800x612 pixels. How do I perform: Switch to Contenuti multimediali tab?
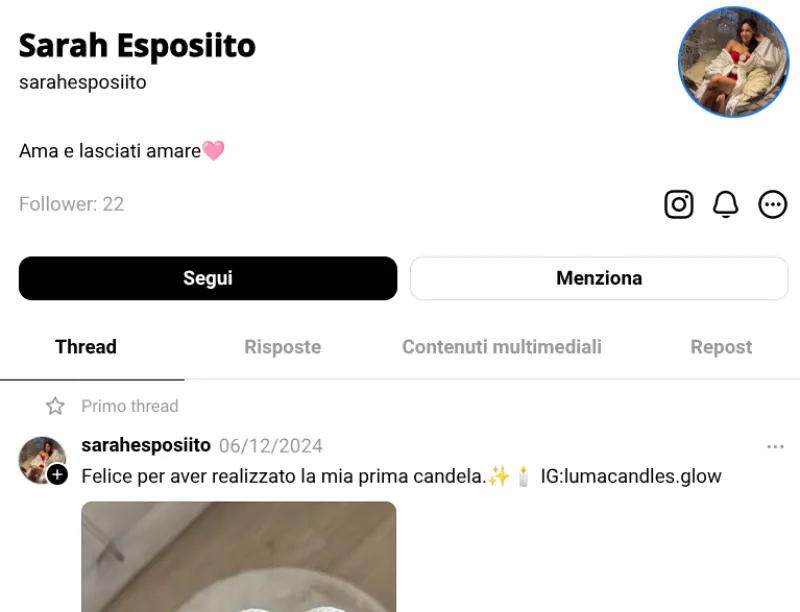[502, 347]
